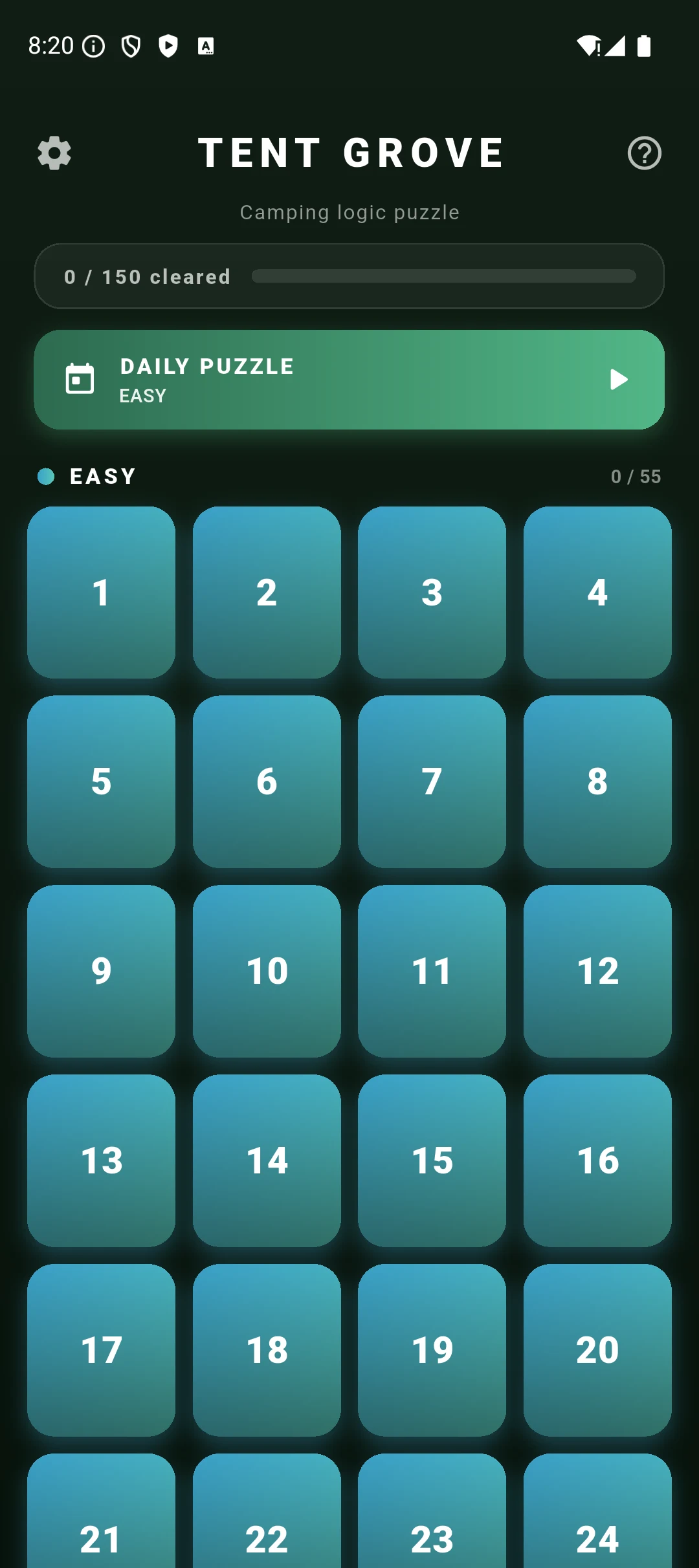Open the help question mark

coord(644,153)
